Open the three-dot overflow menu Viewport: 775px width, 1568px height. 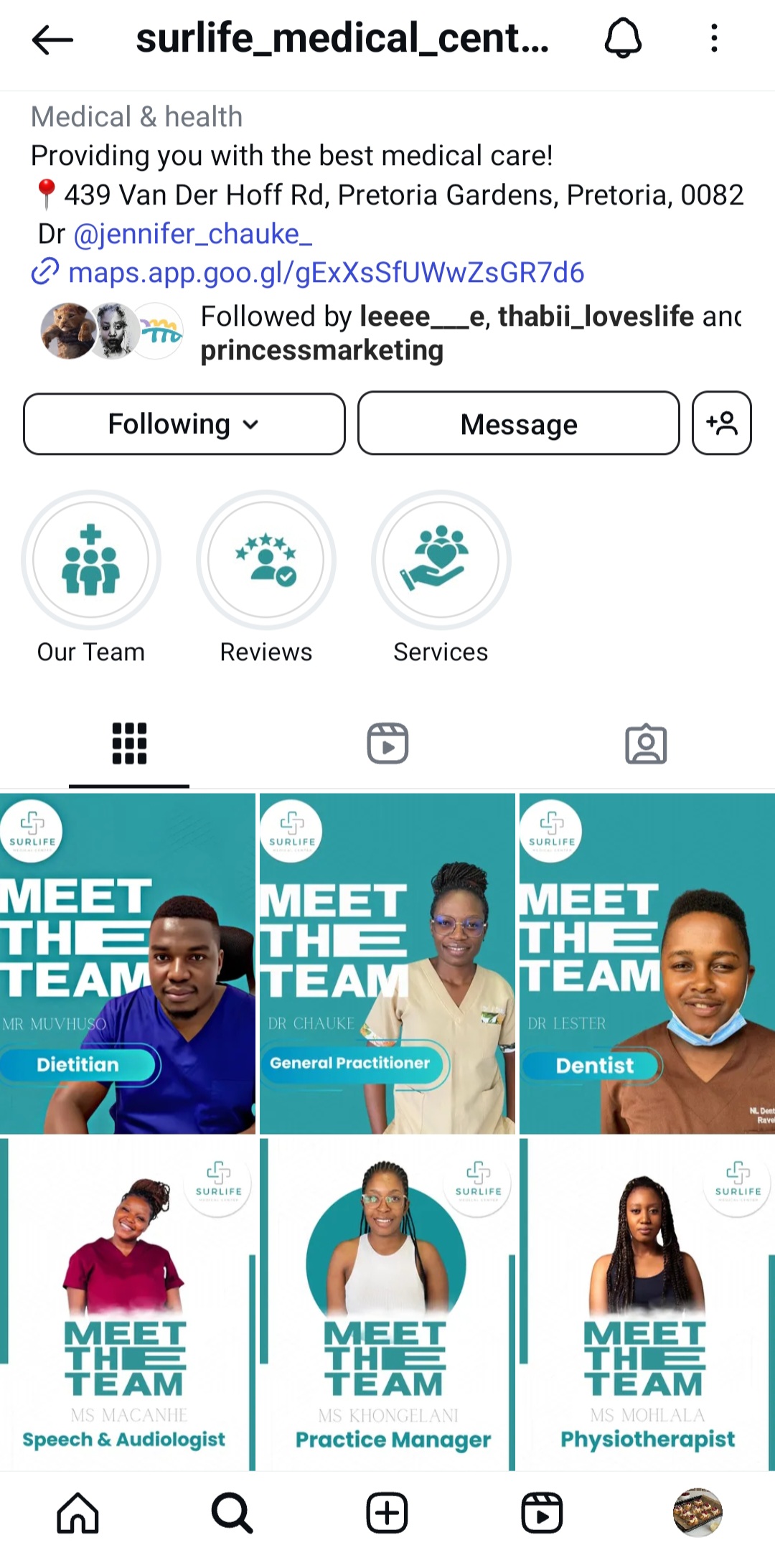point(713,38)
